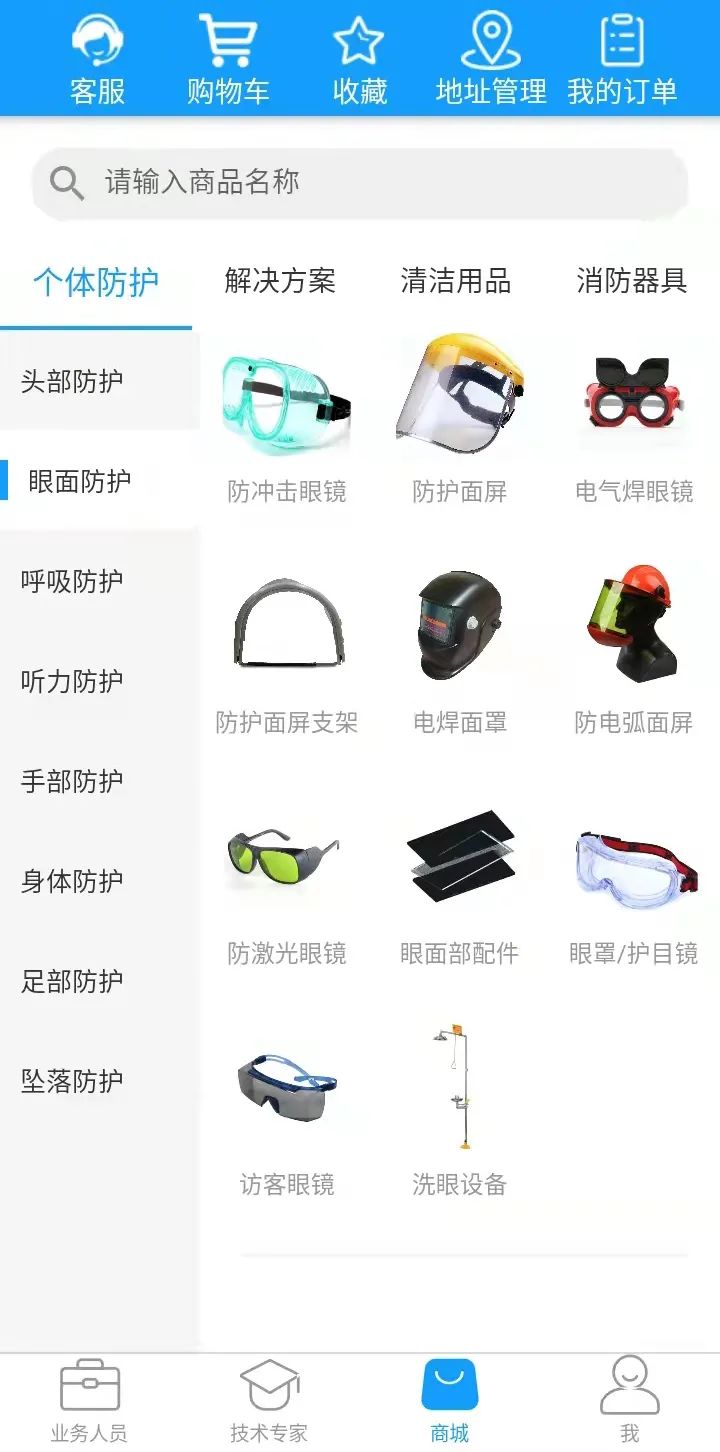Choose 手部防护 from the side list

[x=72, y=781]
